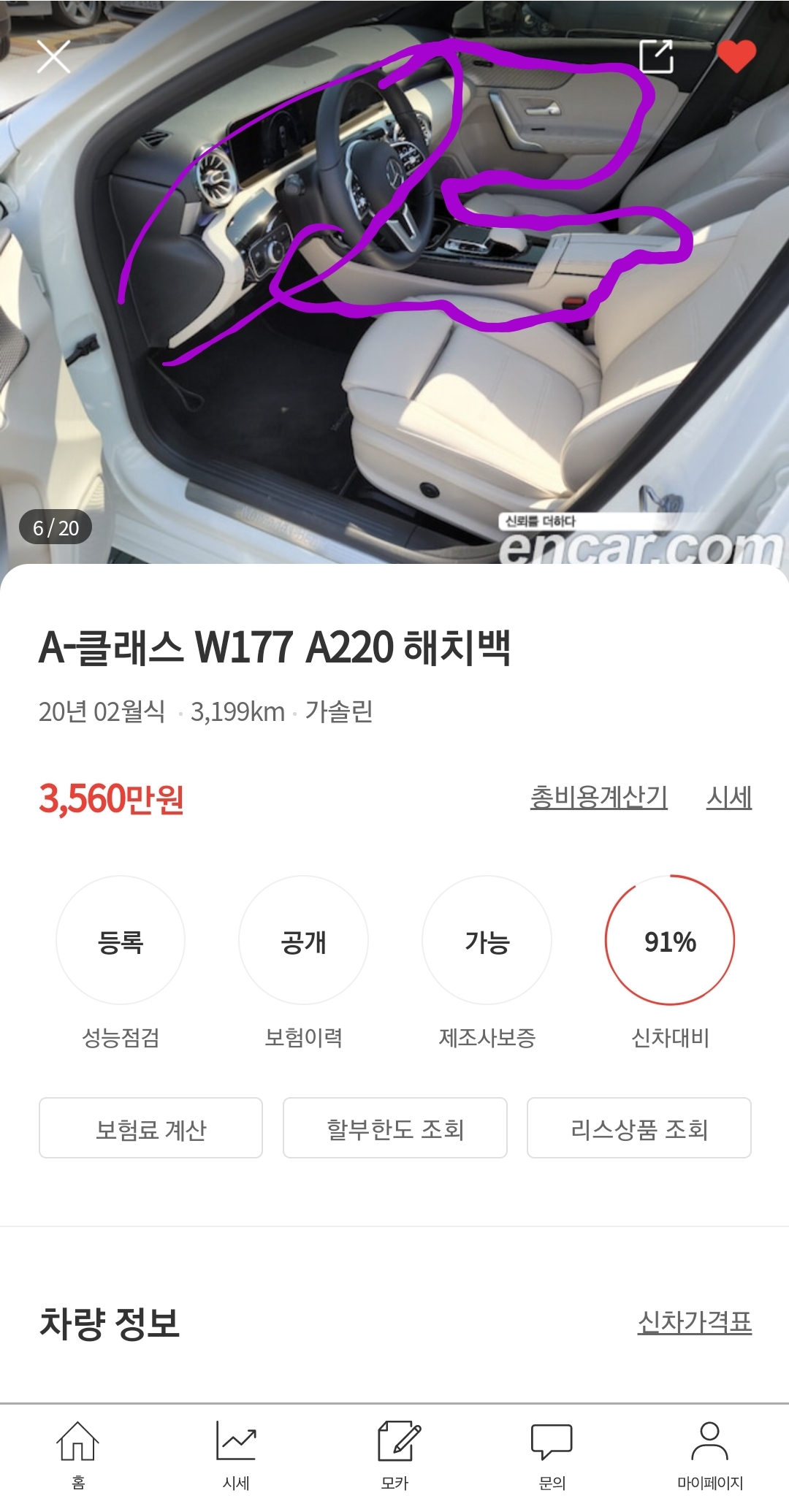Open the 91% 신차대비 details
The image size is (789, 1512).
669,940
